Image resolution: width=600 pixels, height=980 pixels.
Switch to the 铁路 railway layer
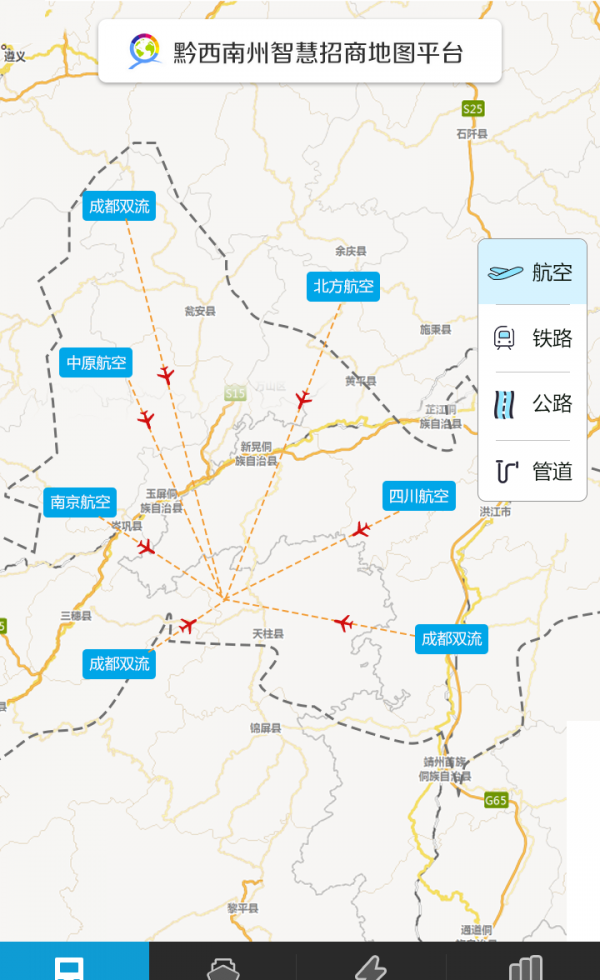(x=531, y=339)
